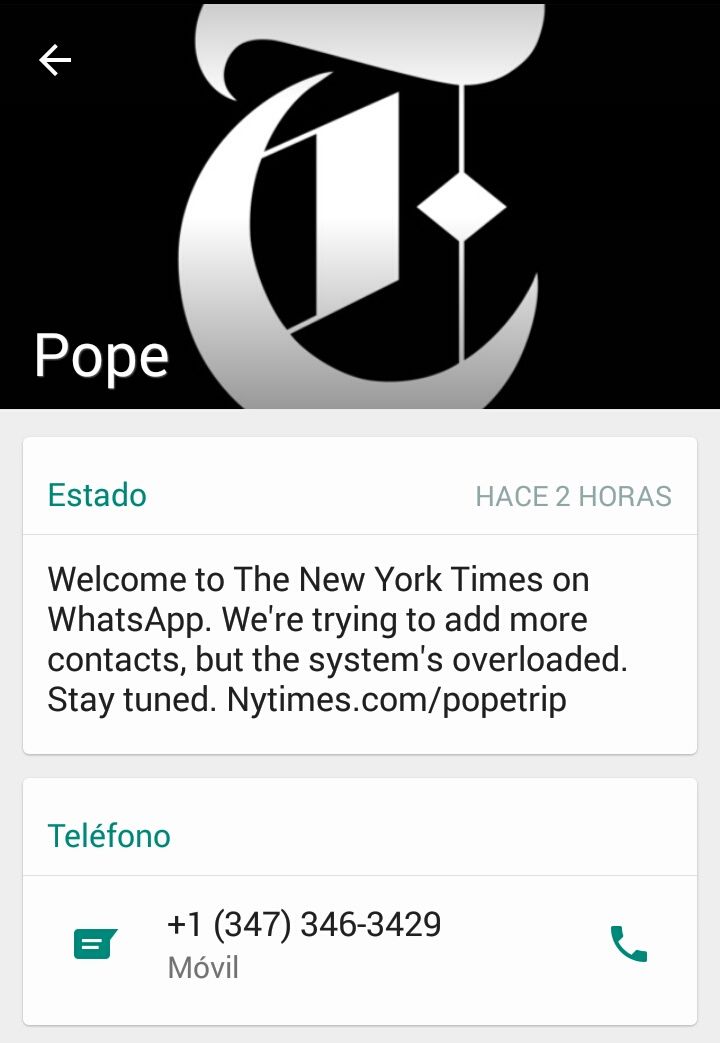
Task: Message +1 (347) 346-3429 via chat icon
Action: pyautogui.click(x=95, y=943)
